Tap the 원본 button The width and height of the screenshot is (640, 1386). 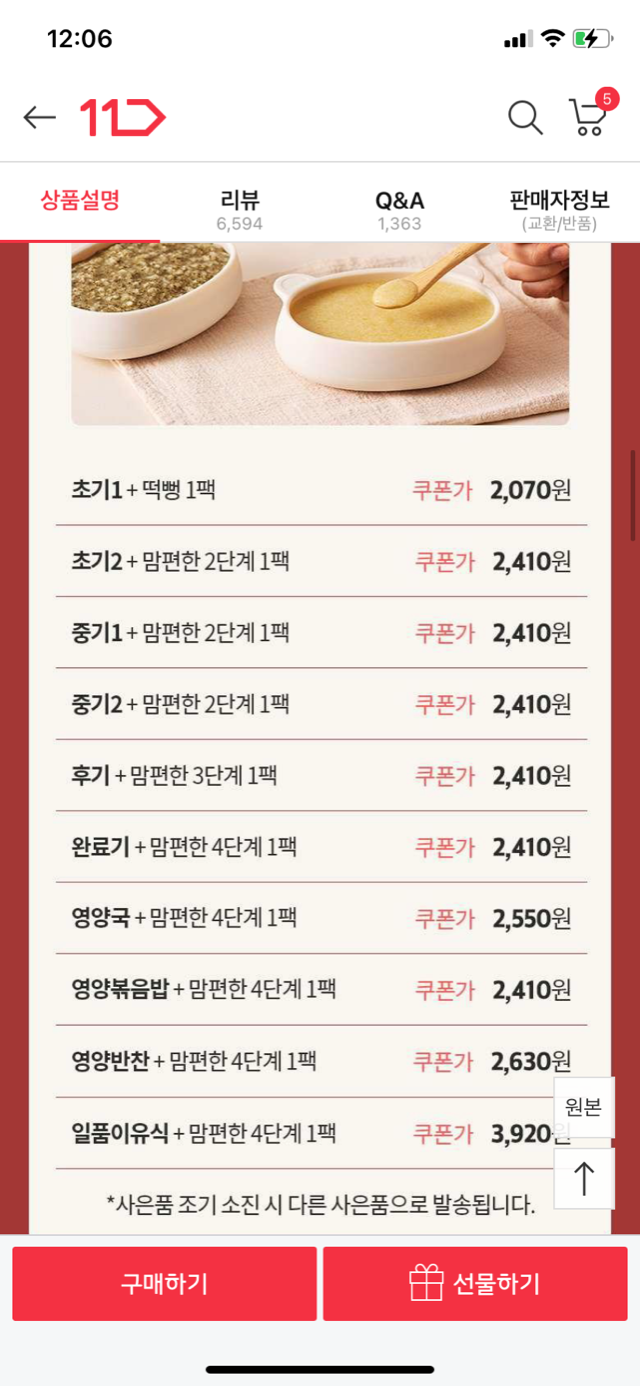584,1107
